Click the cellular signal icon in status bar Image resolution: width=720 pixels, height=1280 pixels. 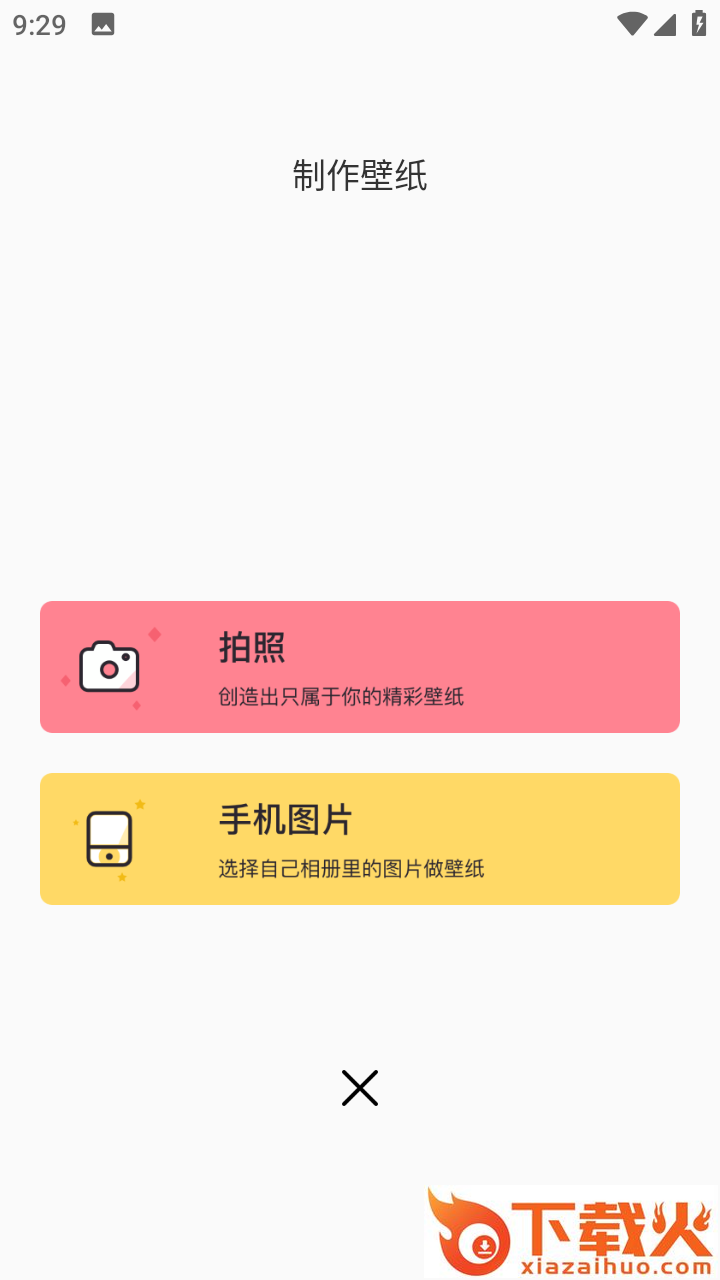click(665, 25)
